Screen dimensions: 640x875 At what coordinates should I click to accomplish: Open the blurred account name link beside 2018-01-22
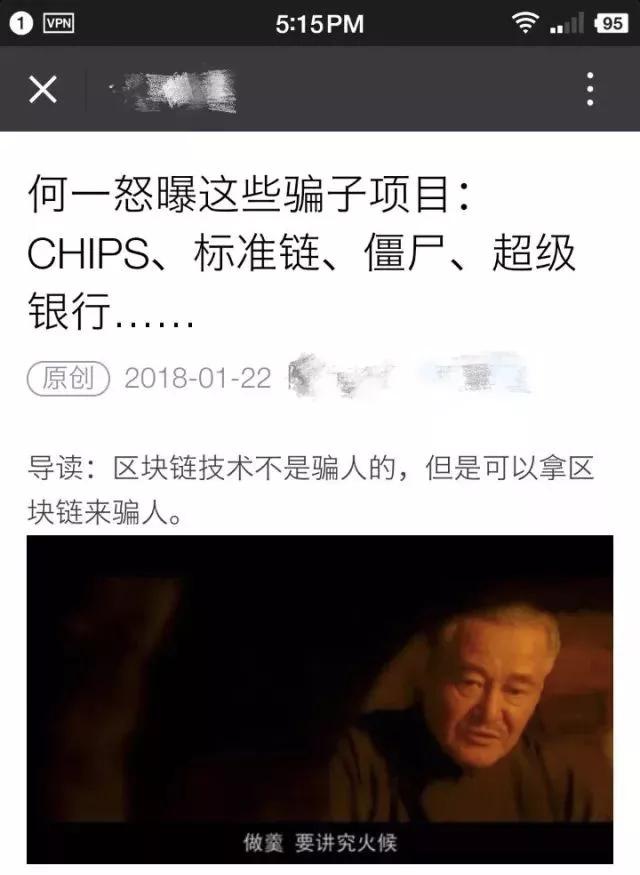(x=405, y=377)
